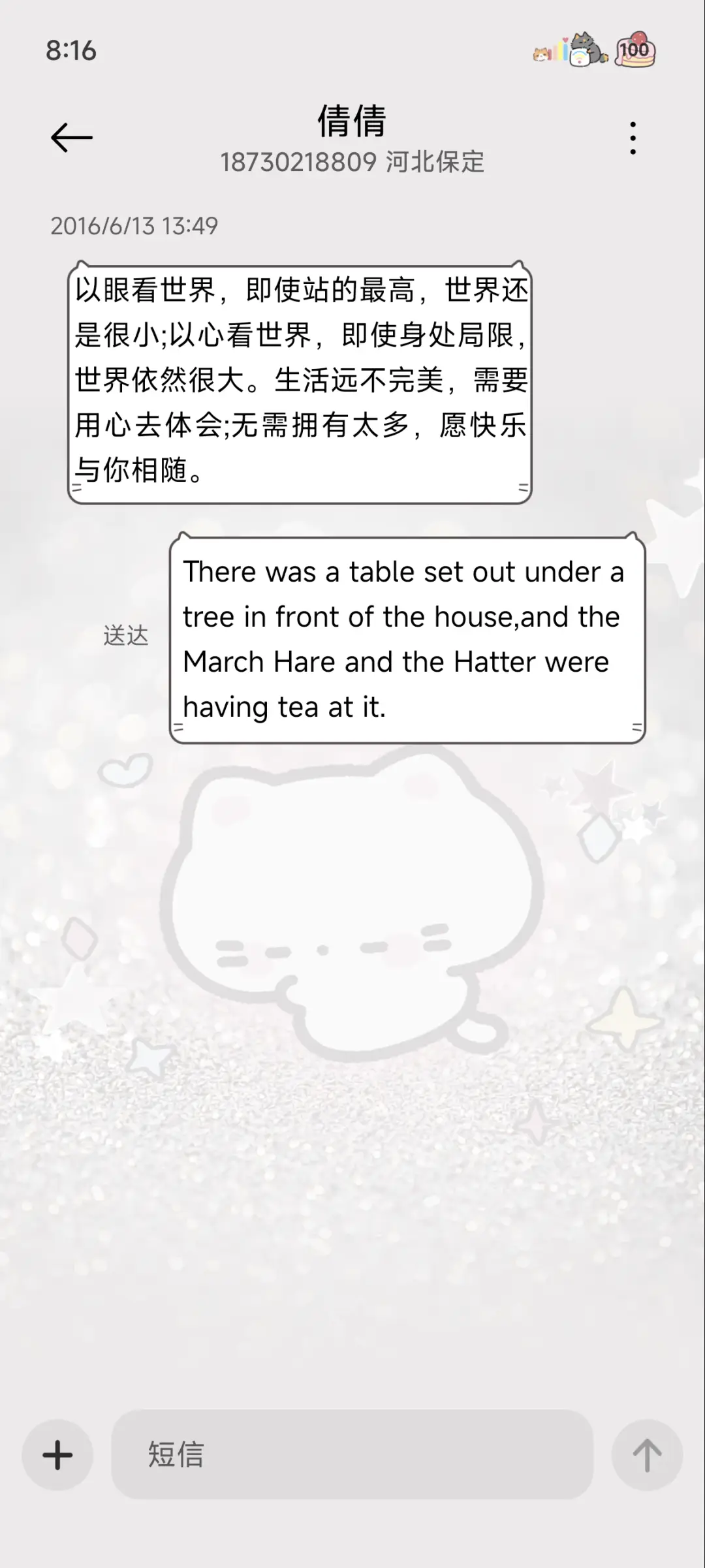Tap the orange cat icon in status bar
705x1568 pixels.
542,55
